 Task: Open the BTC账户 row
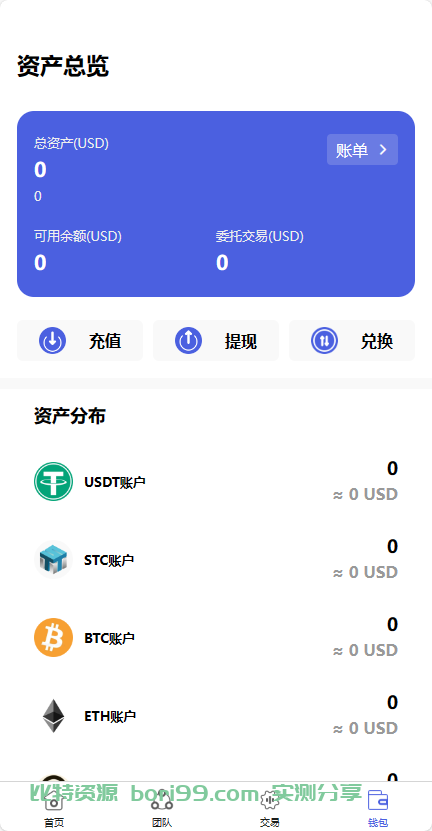(x=216, y=638)
